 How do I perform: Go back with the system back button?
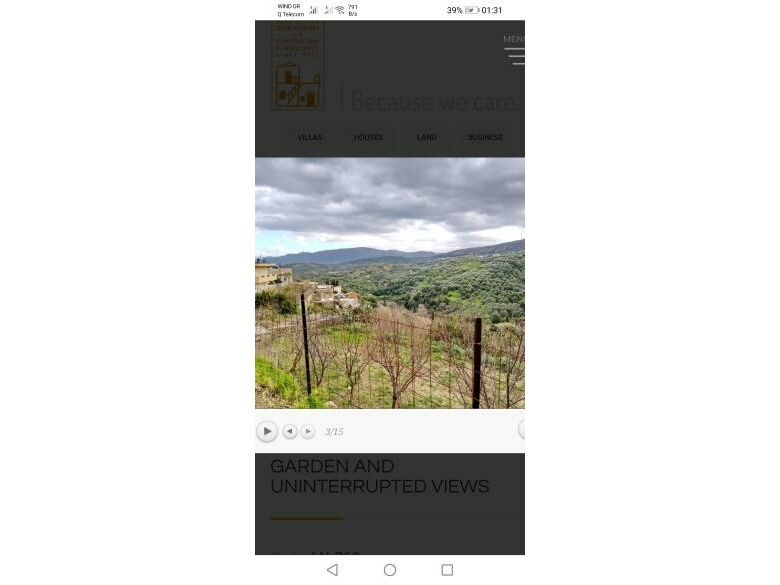point(332,570)
